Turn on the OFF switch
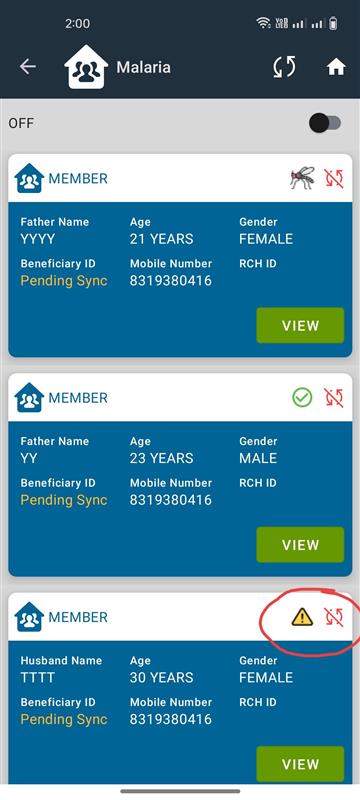The width and height of the screenshot is (360, 800). pos(325,123)
